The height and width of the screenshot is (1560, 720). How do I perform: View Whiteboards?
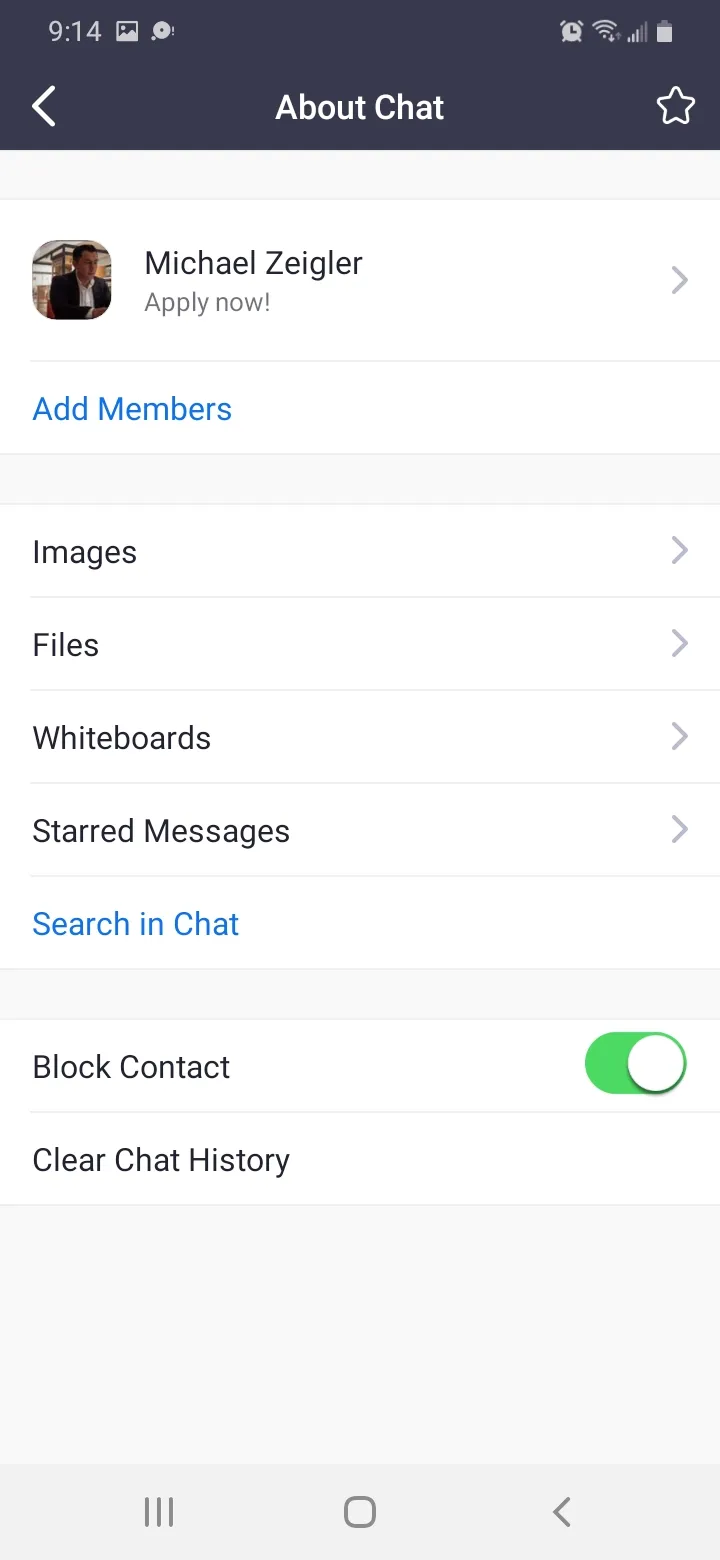coord(360,737)
